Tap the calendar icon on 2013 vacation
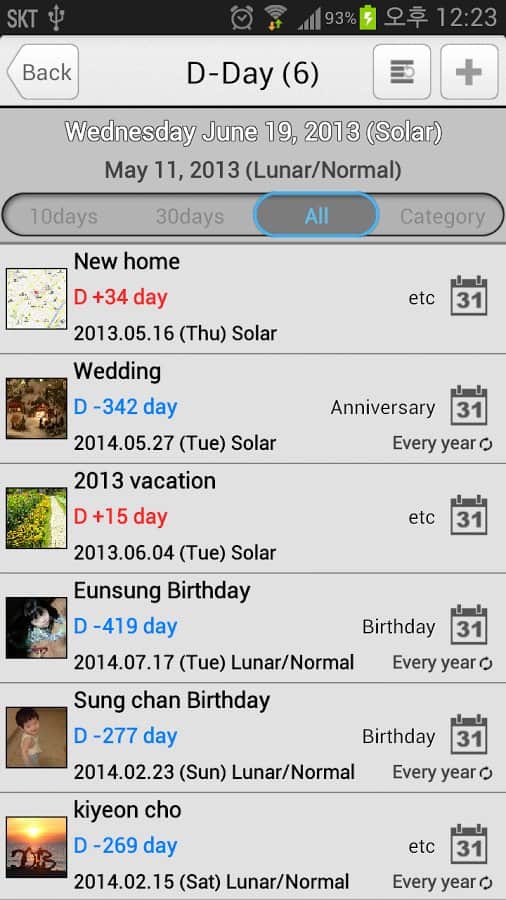Image resolution: width=506 pixels, height=900 pixels. point(469,515)
